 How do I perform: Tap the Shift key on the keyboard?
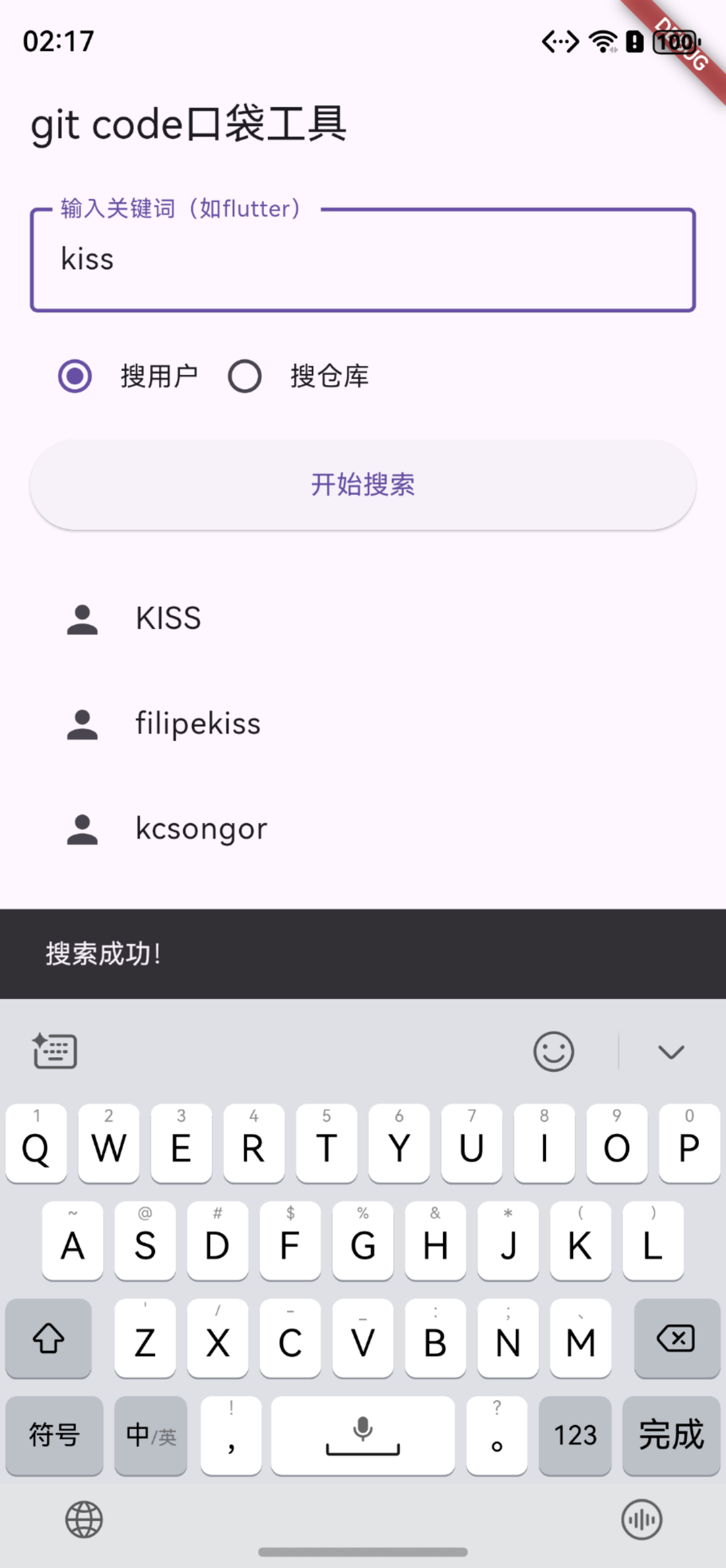[48, 1339]
